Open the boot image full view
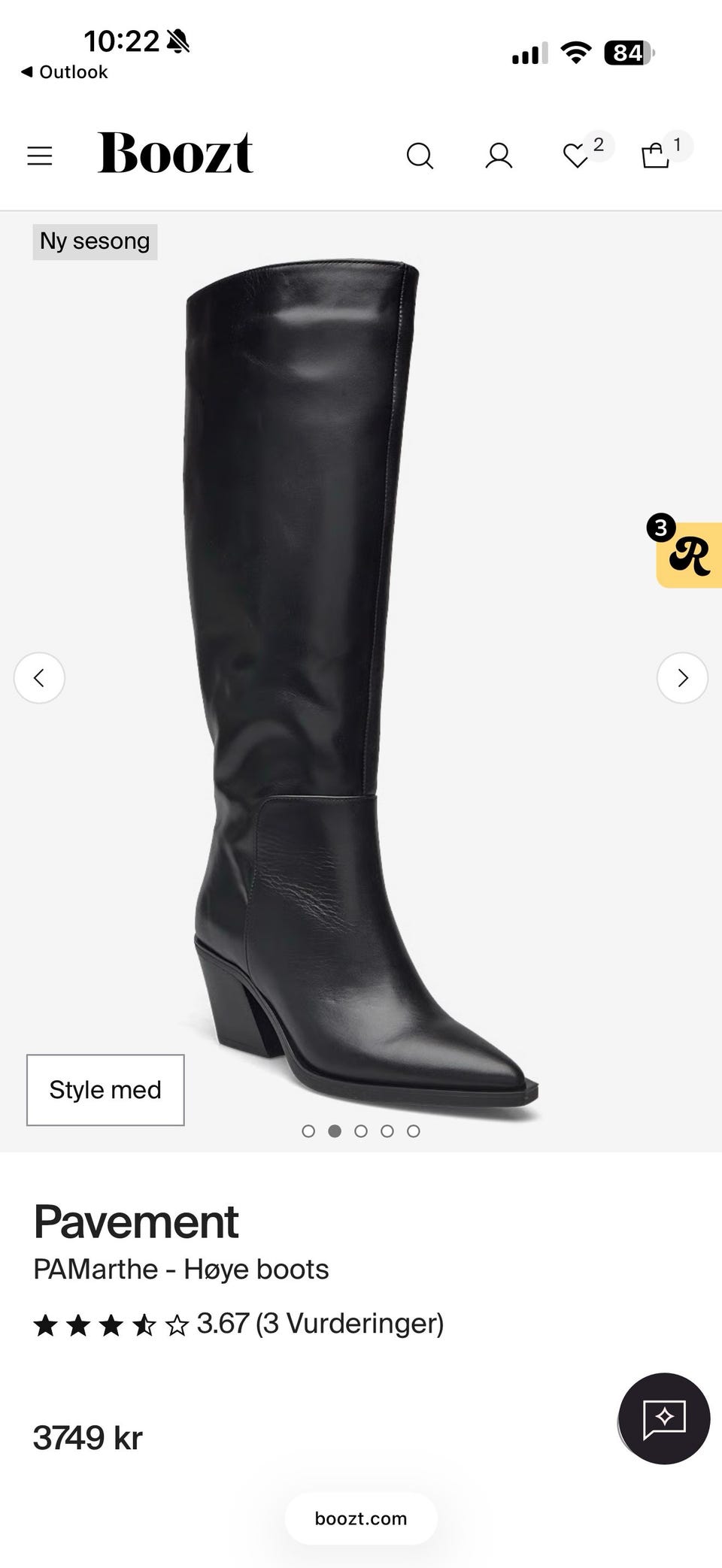 point(361,684)
